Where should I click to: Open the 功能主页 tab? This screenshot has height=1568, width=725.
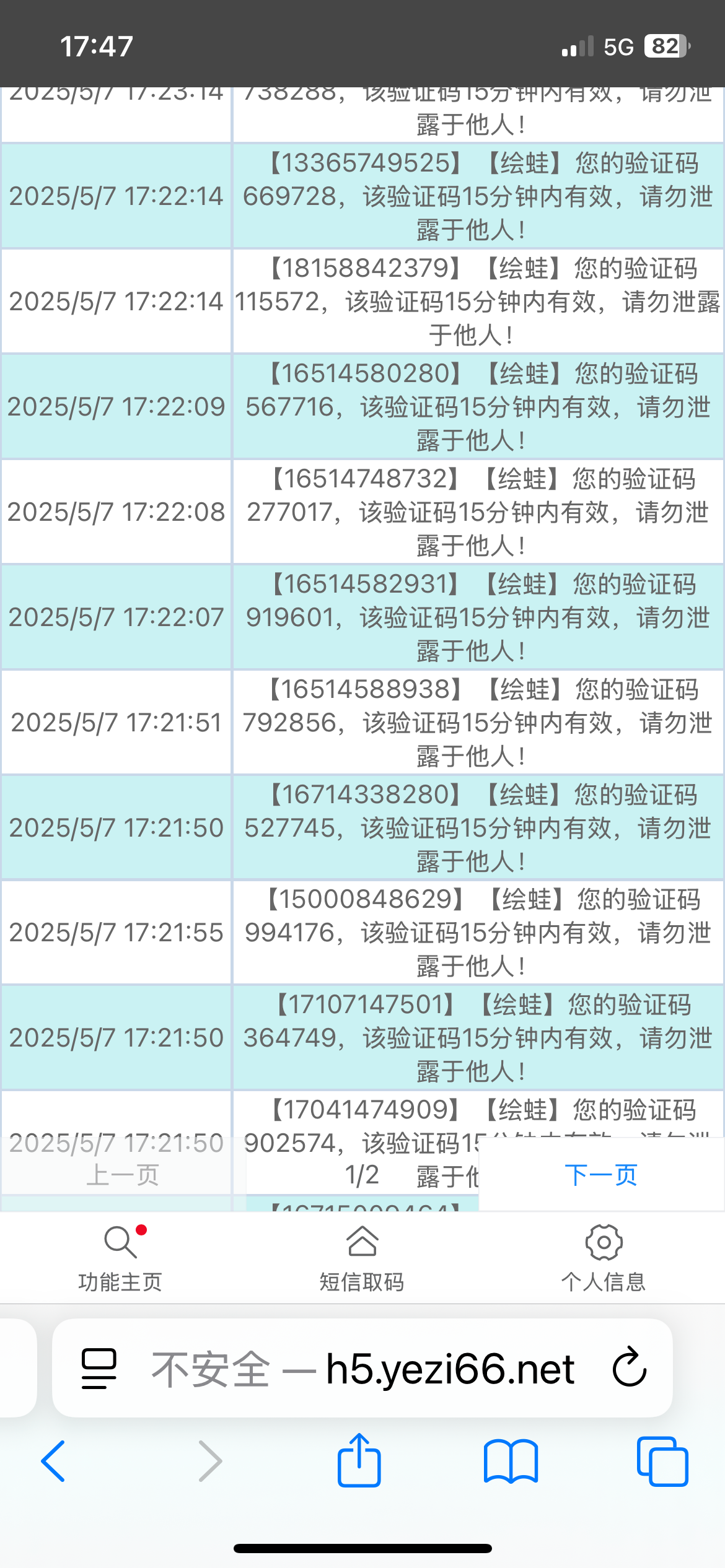click(120, 1258)
